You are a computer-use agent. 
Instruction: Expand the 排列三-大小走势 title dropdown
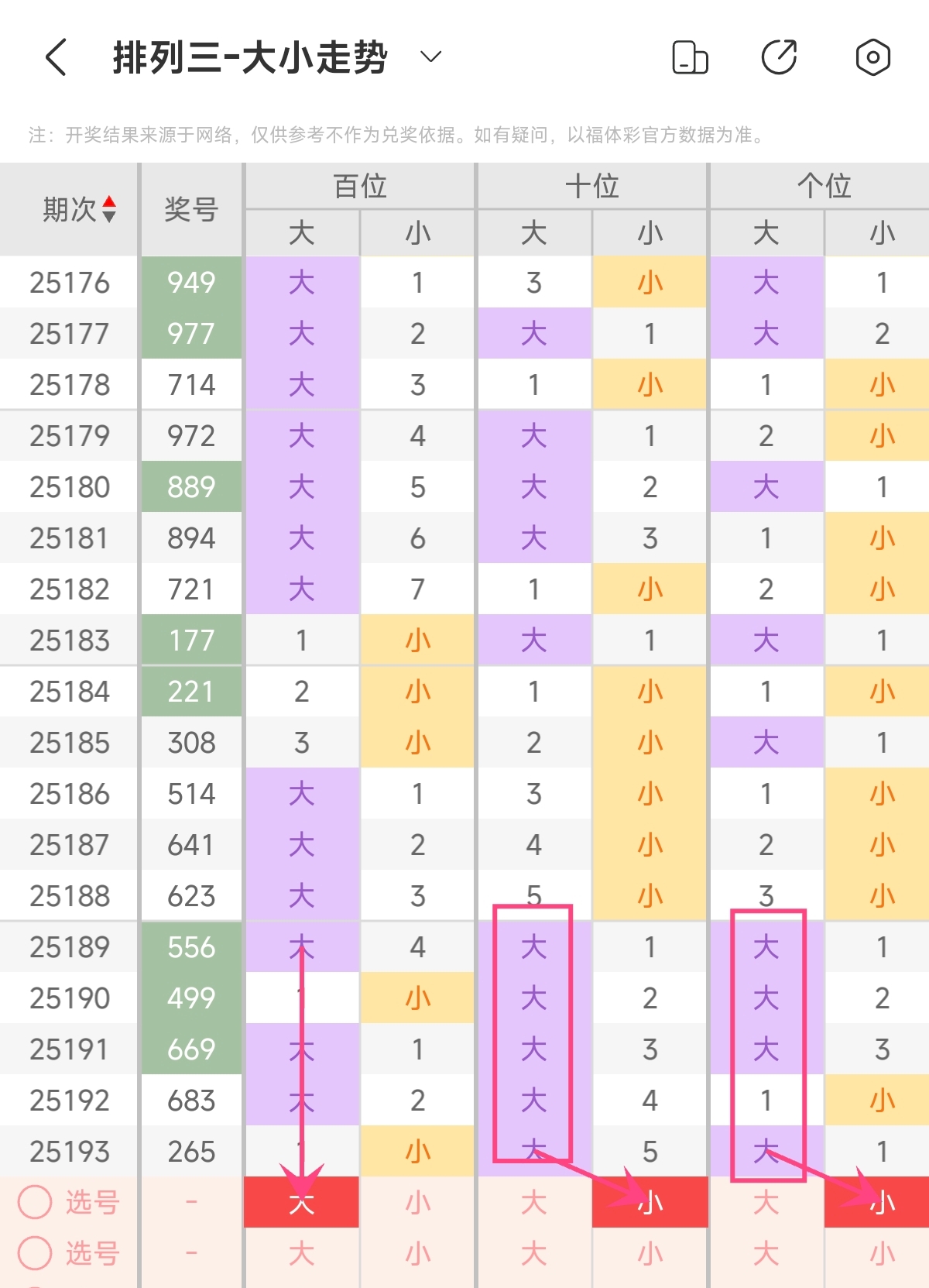(430, 57)
